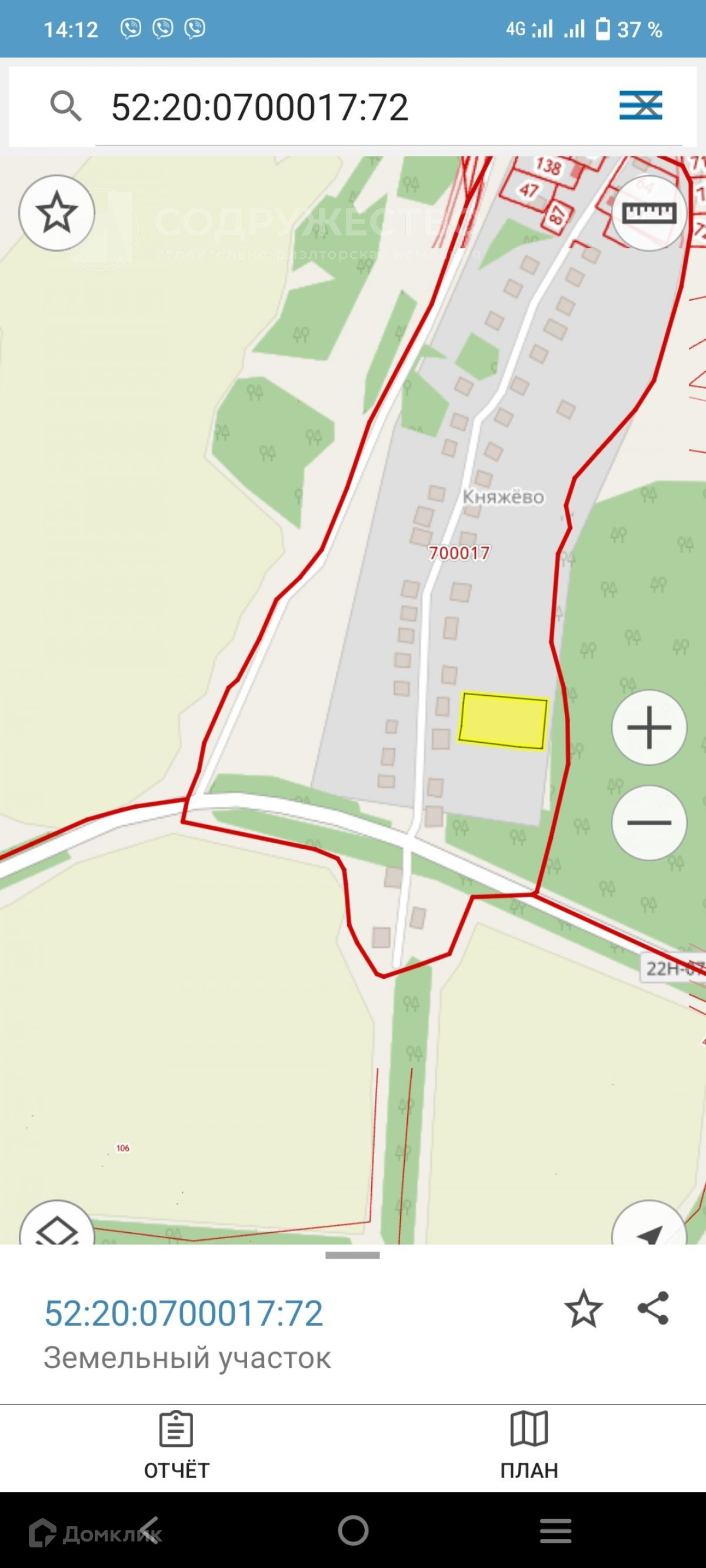Viewport: 706px width, 1568px height.
Task: Open system recent apps
Action: click(x=555, y=1530)
